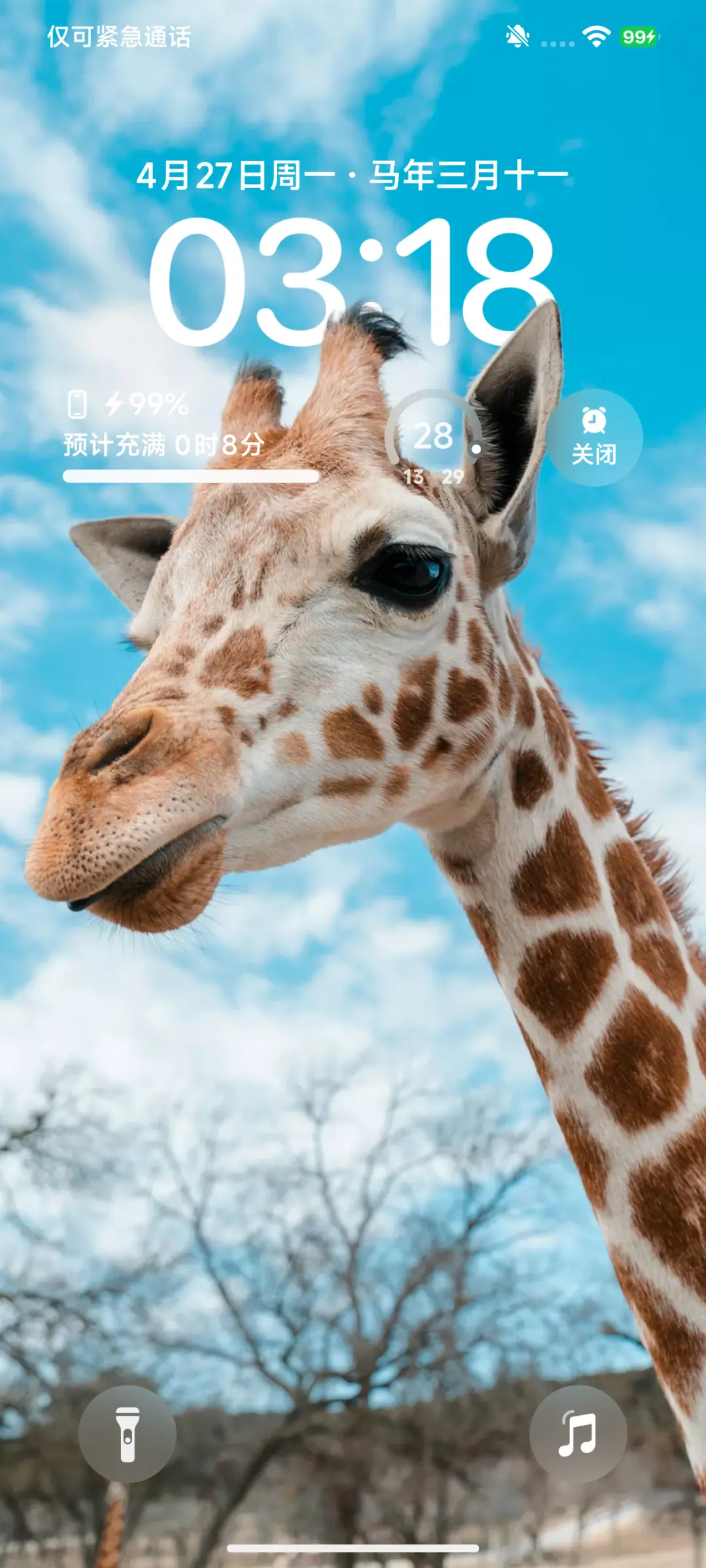Open the alarm widget labeled 关闭
The height and width of the screenshot is (1568, 706).
coord(594,437)
